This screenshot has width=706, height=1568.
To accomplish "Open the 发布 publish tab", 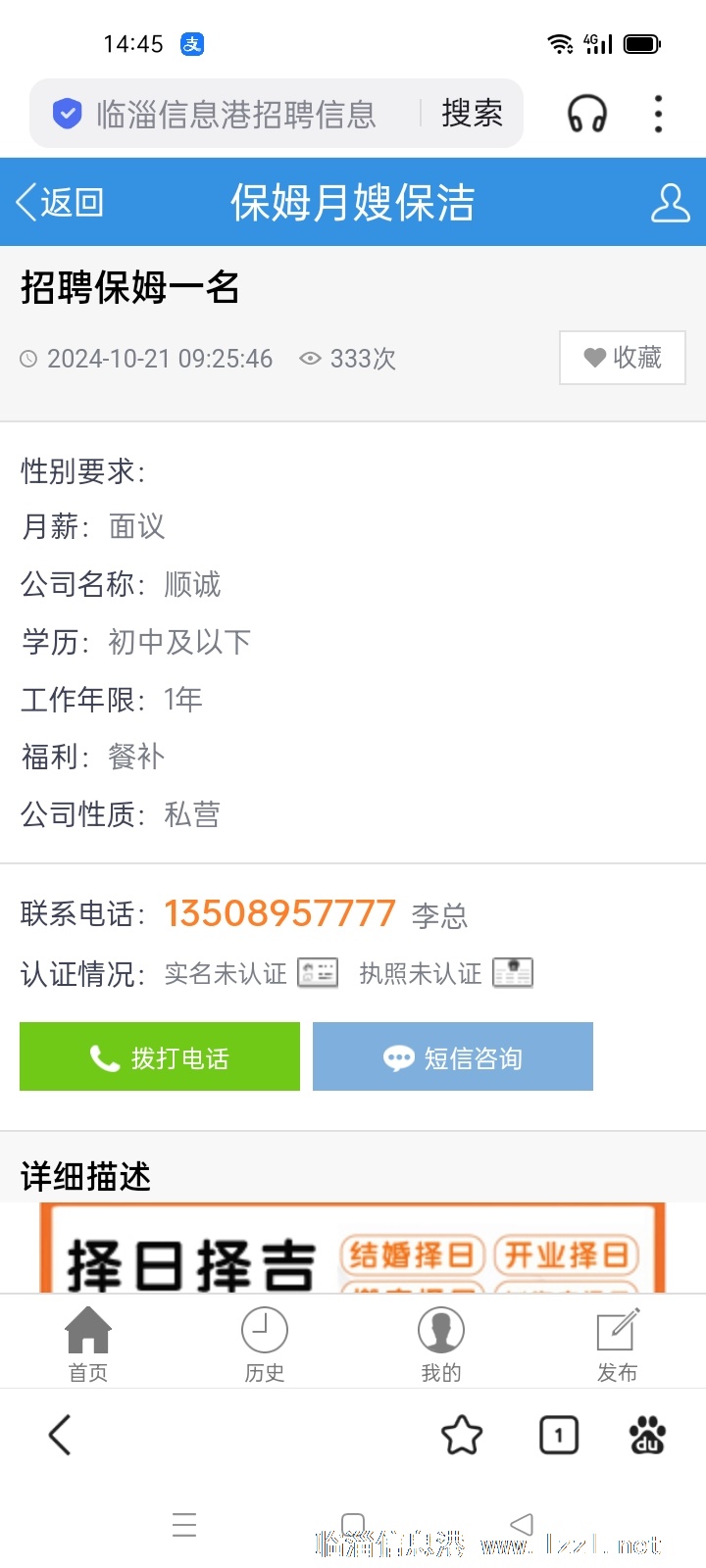I will pyautogui.click(x=618, y=1344).
